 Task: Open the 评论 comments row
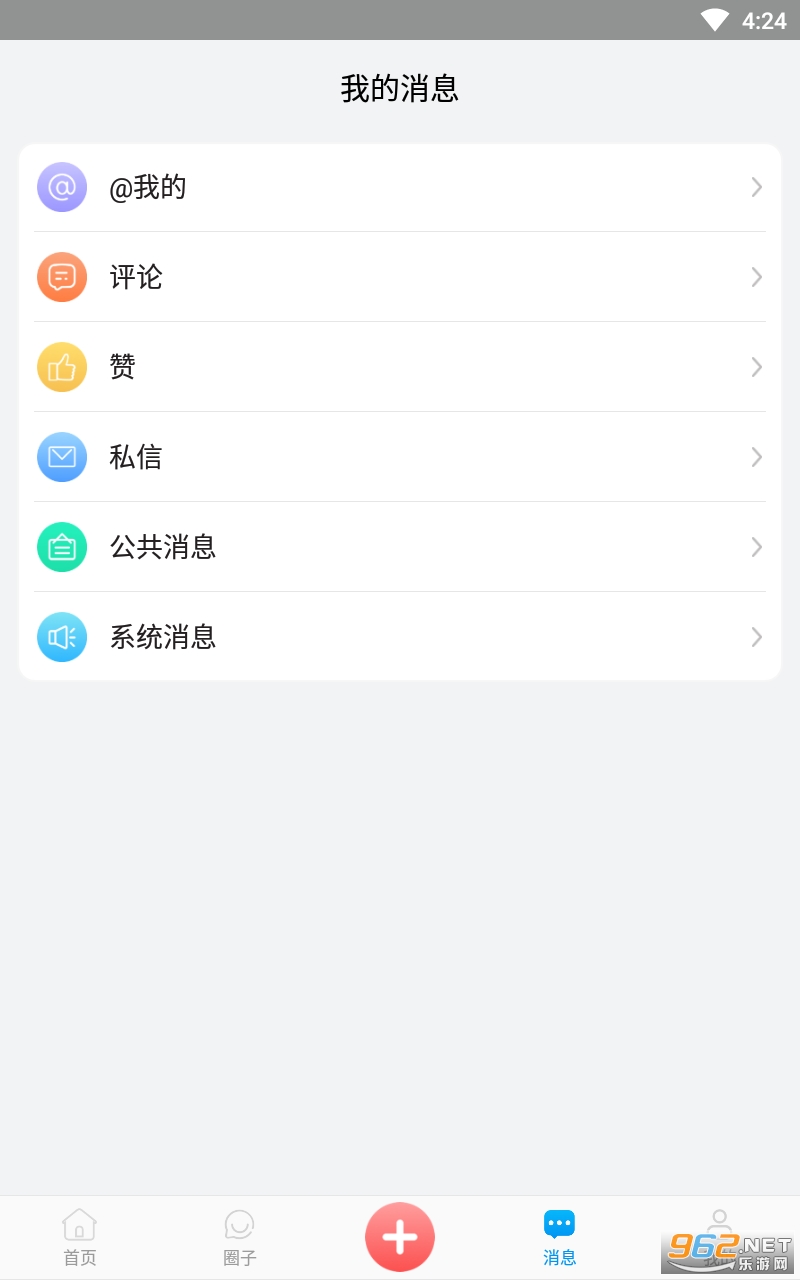[400, 277]
